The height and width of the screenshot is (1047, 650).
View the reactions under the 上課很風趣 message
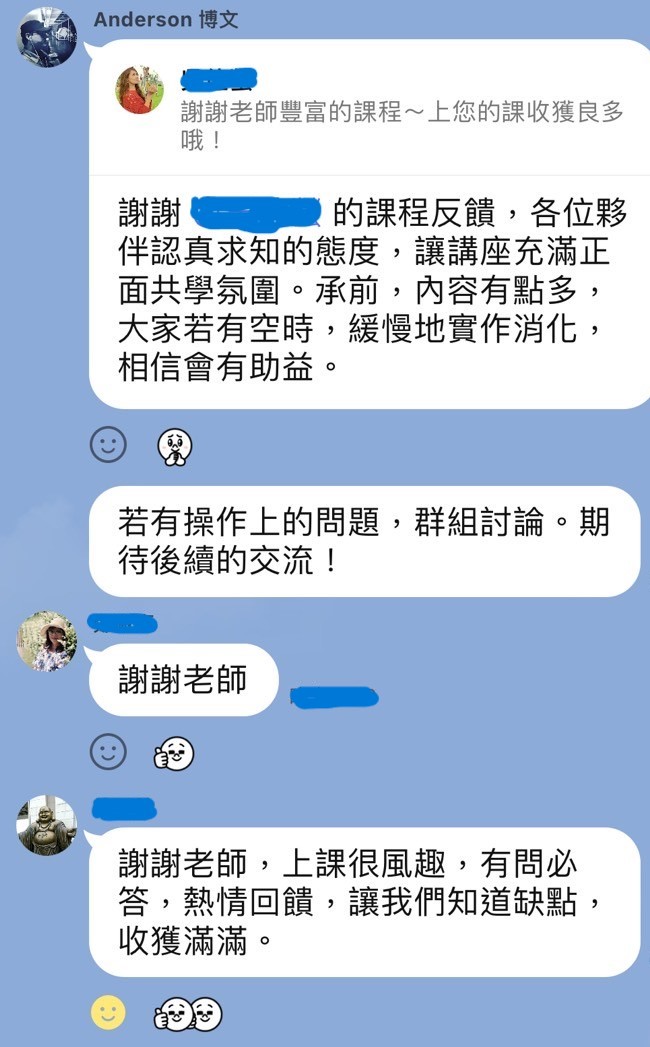click(x=187, y=1014)
